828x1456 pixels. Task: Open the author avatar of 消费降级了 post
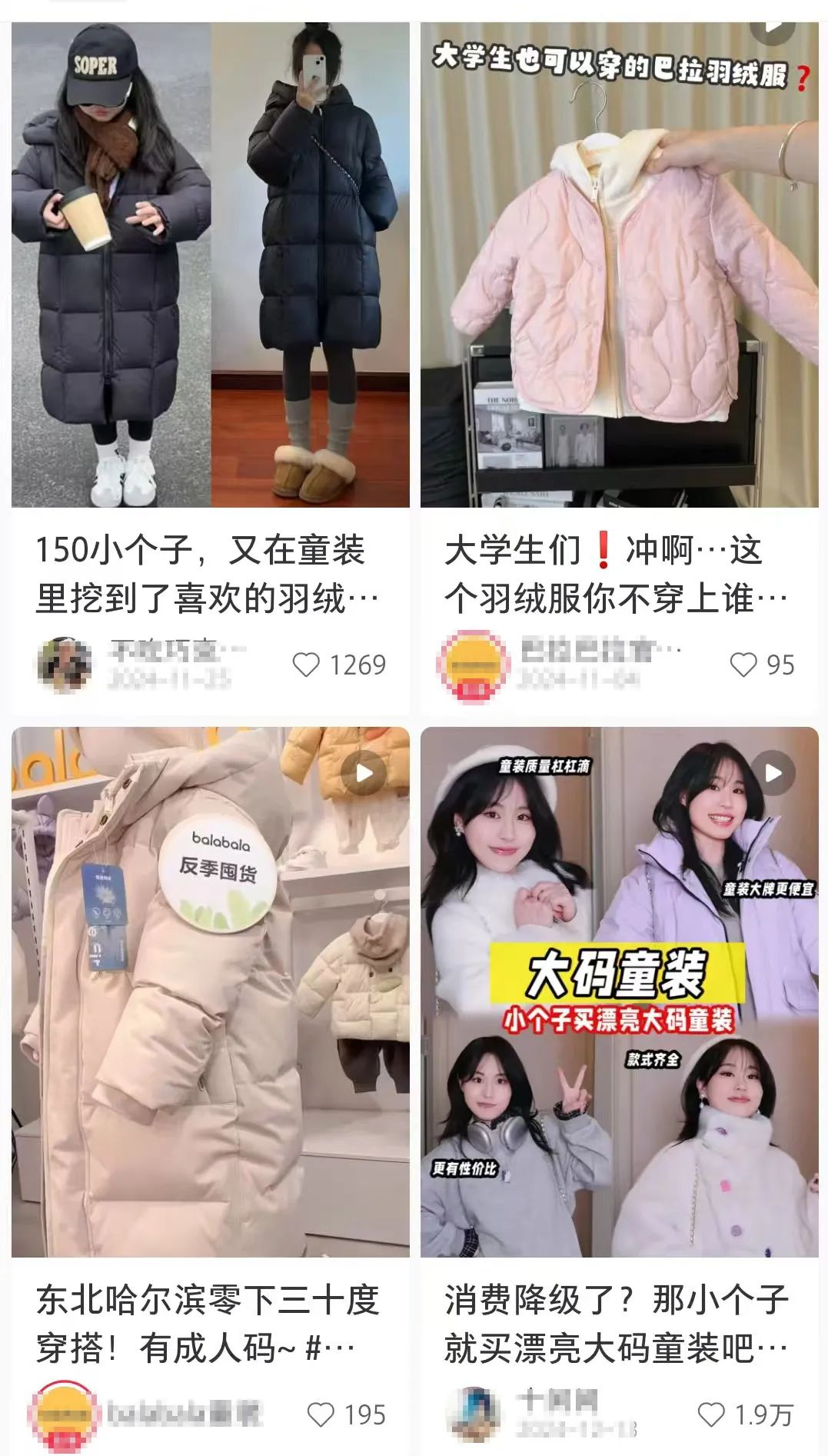(474, 1414)
